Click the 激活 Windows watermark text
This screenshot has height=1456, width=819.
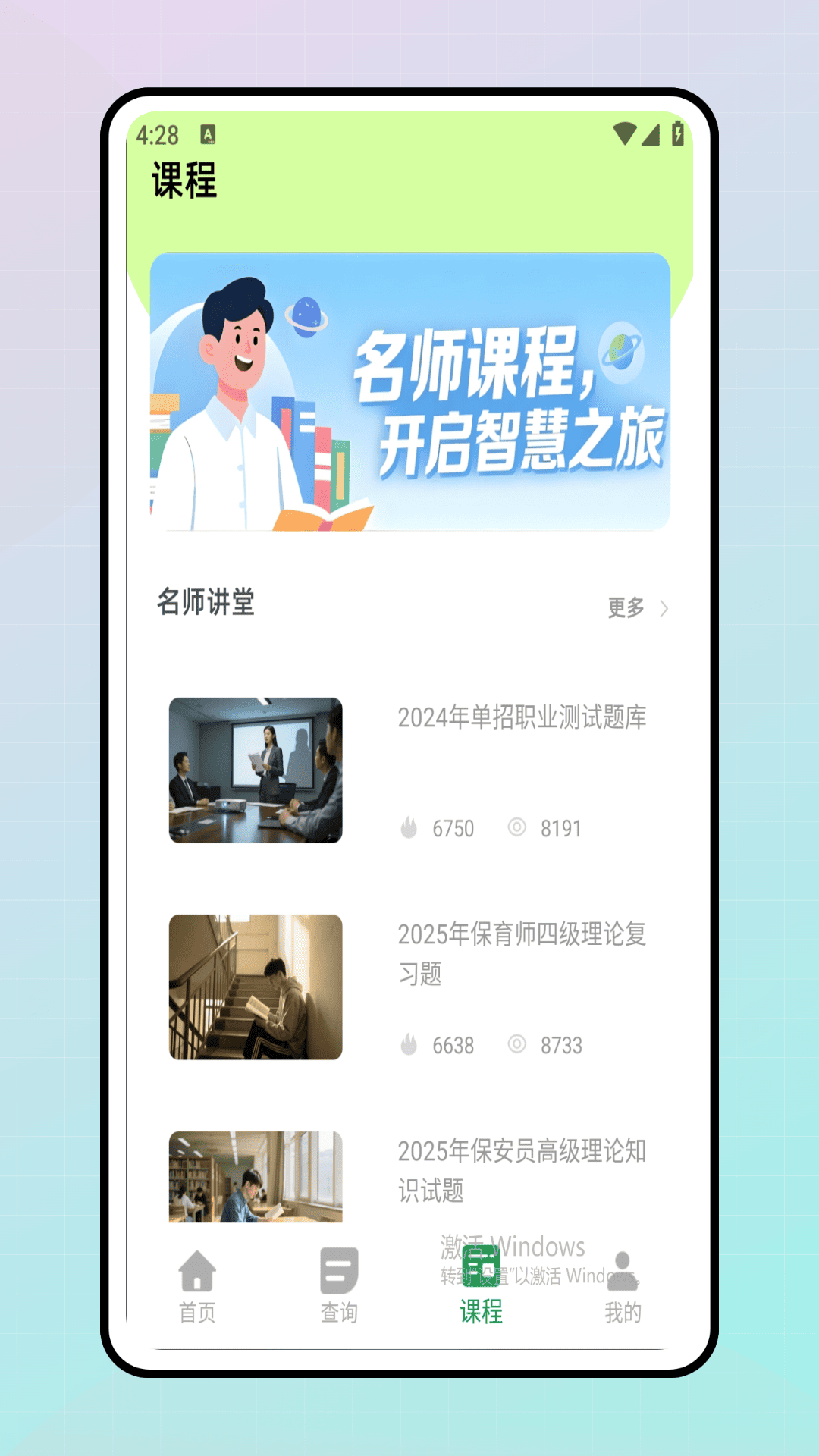pos(512,1246)
